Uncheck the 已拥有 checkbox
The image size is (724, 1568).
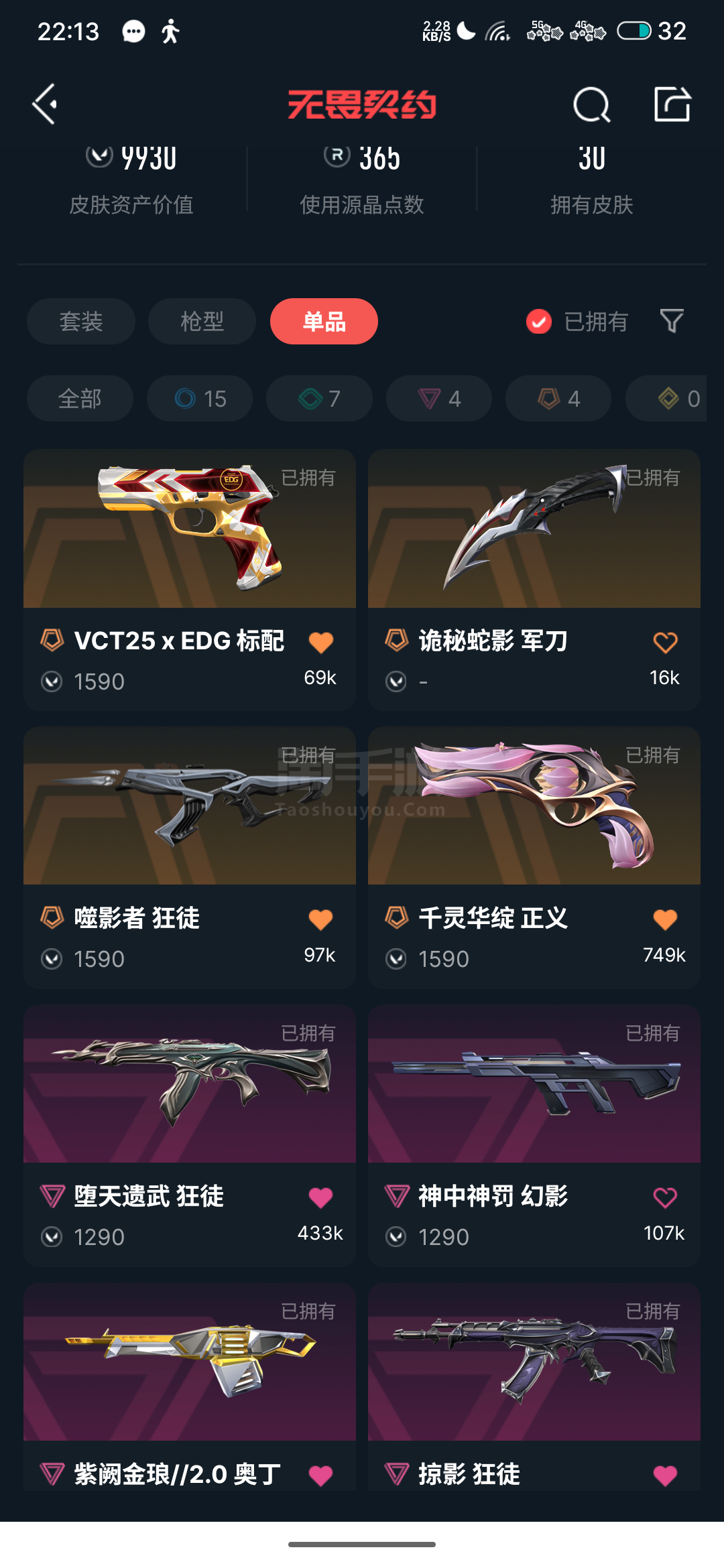coord(539,322)
